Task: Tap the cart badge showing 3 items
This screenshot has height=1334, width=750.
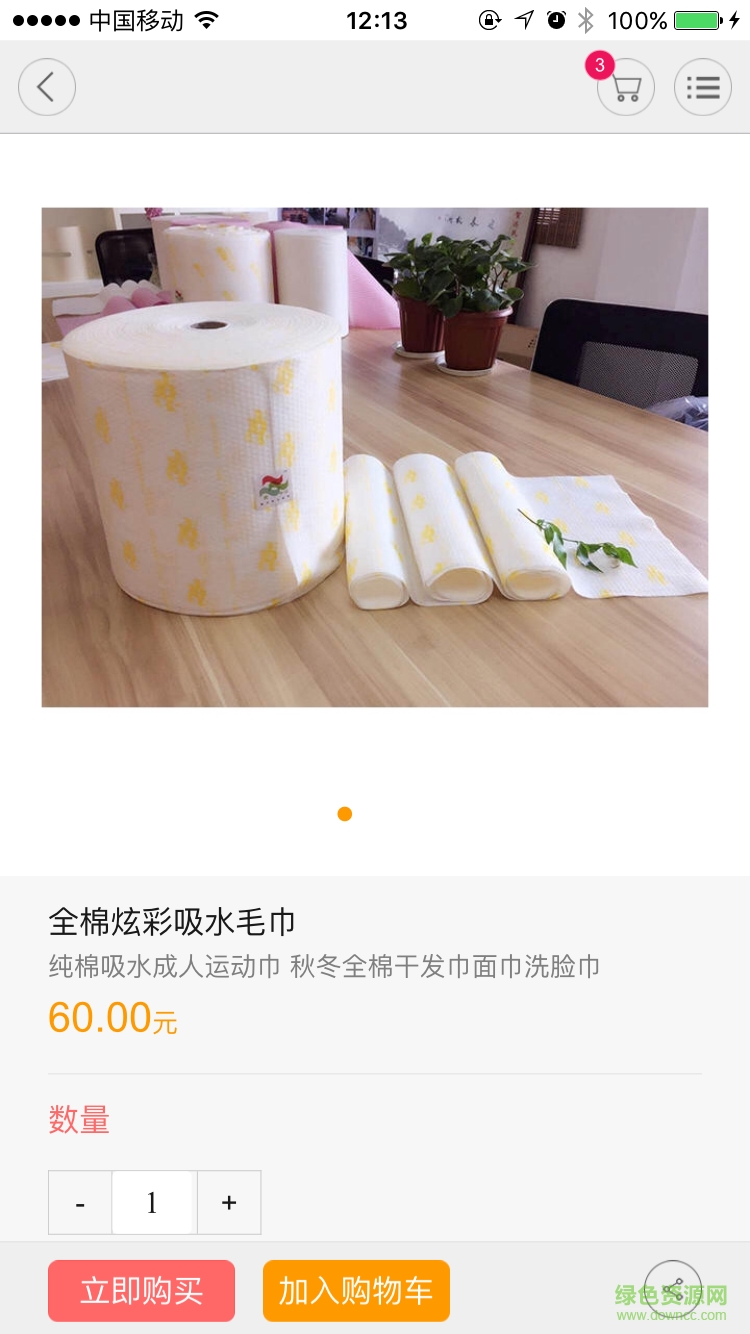Action: (597, 65)
